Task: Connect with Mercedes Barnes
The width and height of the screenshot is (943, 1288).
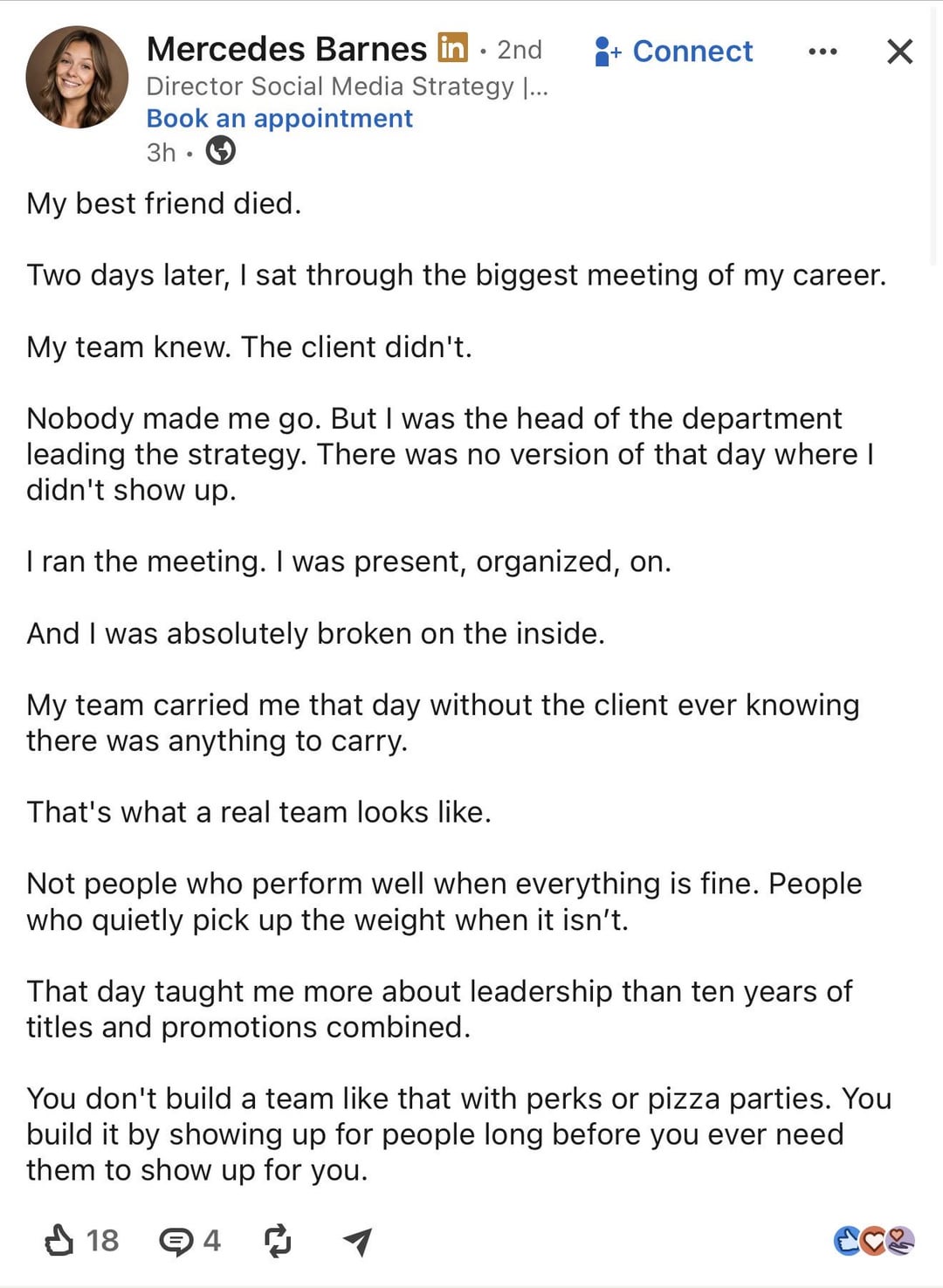Action: coord(672,51)
